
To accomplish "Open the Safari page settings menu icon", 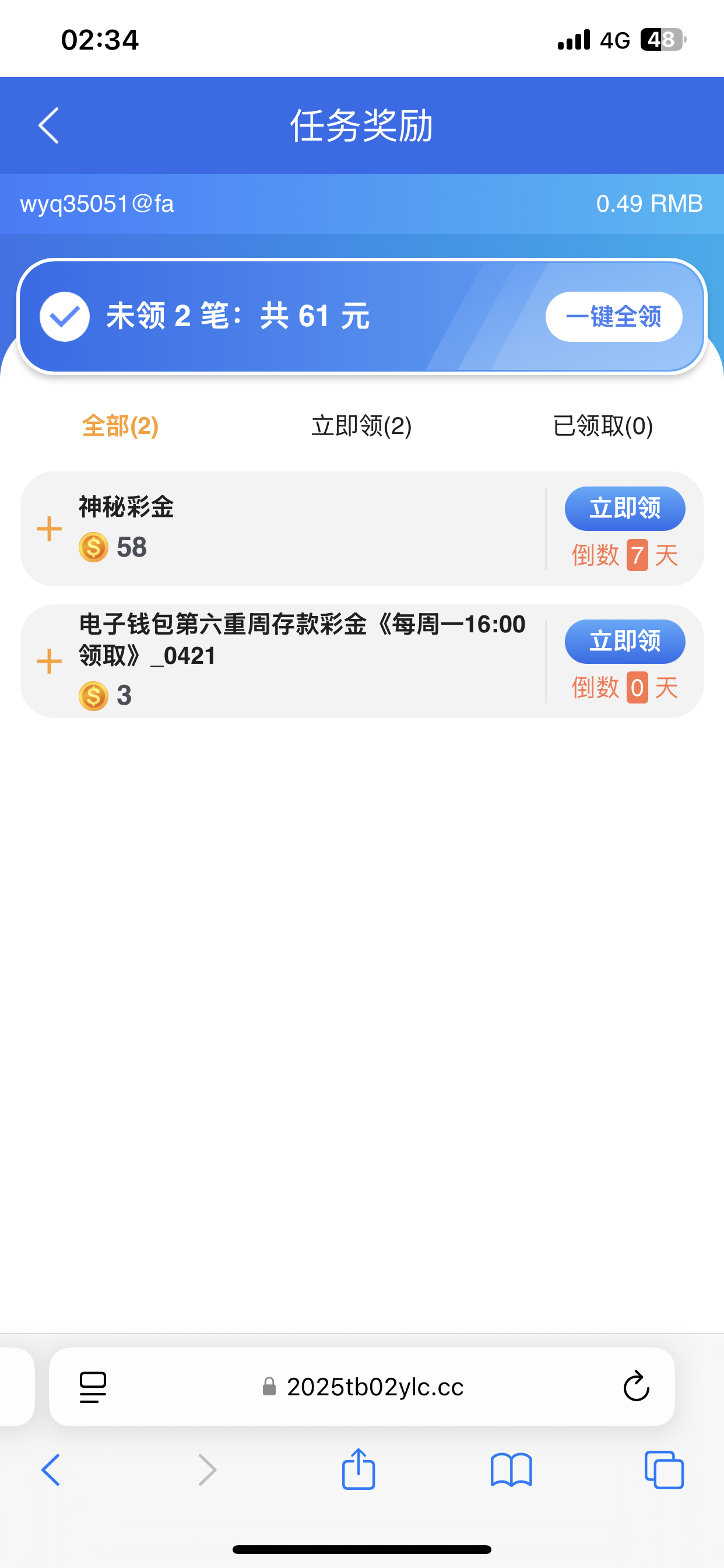I will pyautogui.click(x=93, y=1387).
